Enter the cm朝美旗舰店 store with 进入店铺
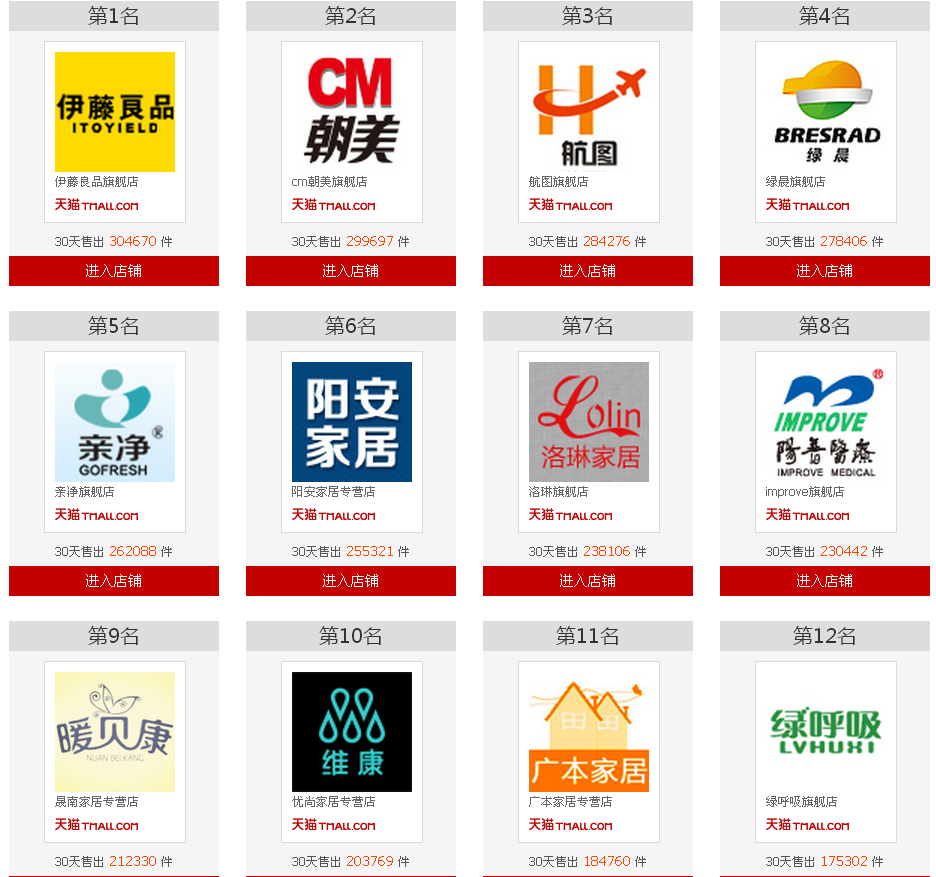This screenshot has height=877, width=936. click(x=350, y=271)
